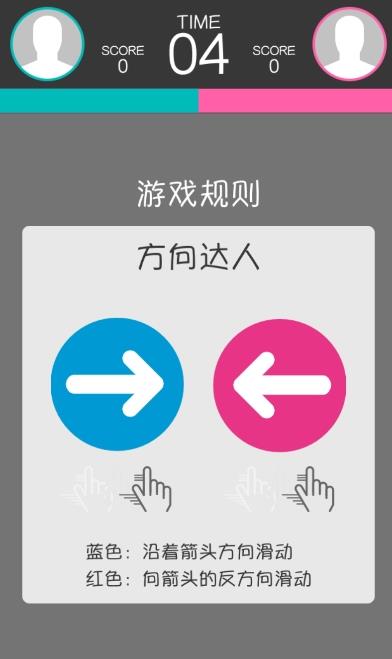
Task: Open the pink-ringed opponent avatar
Action: coord(350,44)
